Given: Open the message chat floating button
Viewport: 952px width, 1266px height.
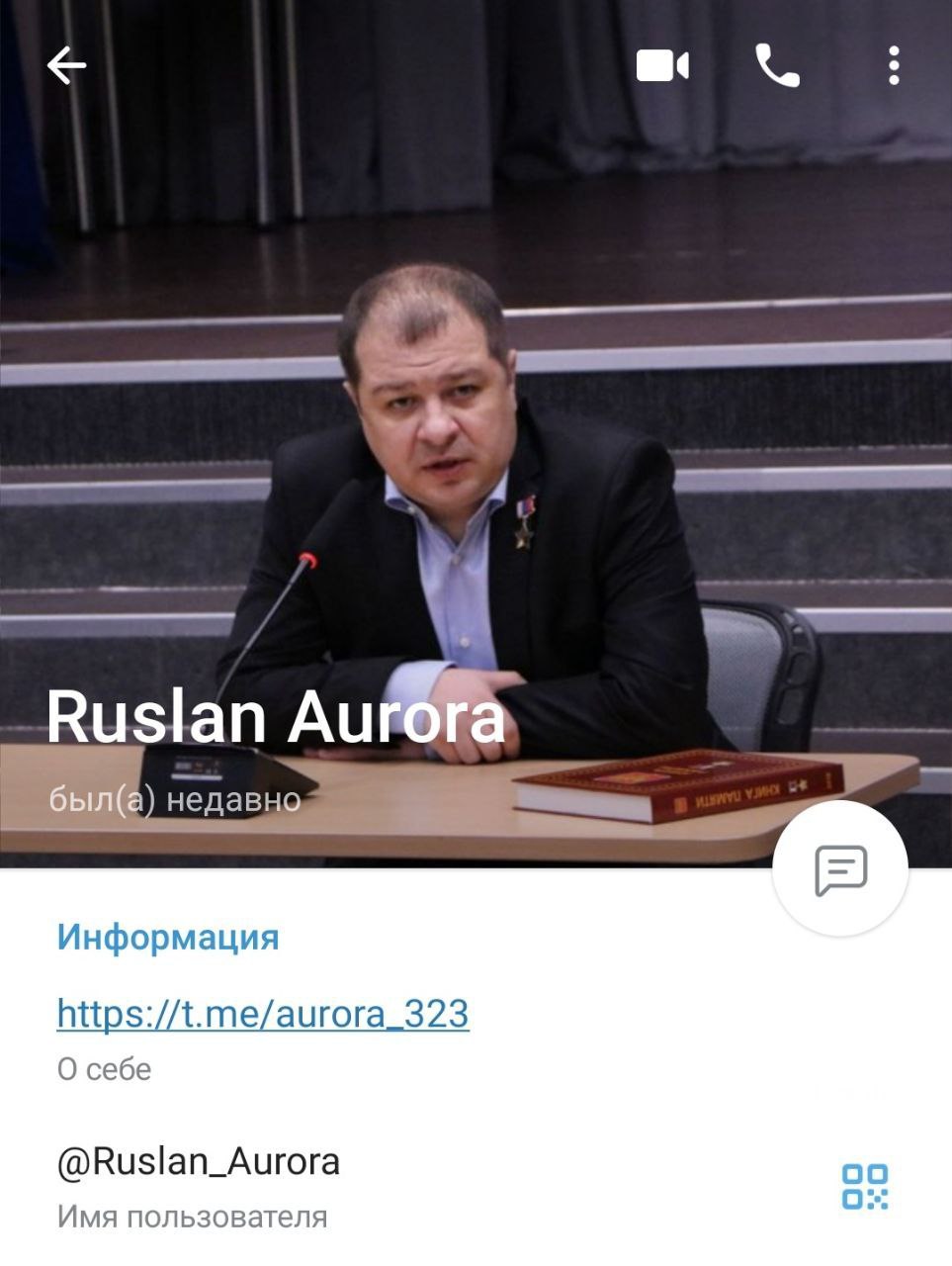Looking at the screenshot, I should [x=840, y=869].
